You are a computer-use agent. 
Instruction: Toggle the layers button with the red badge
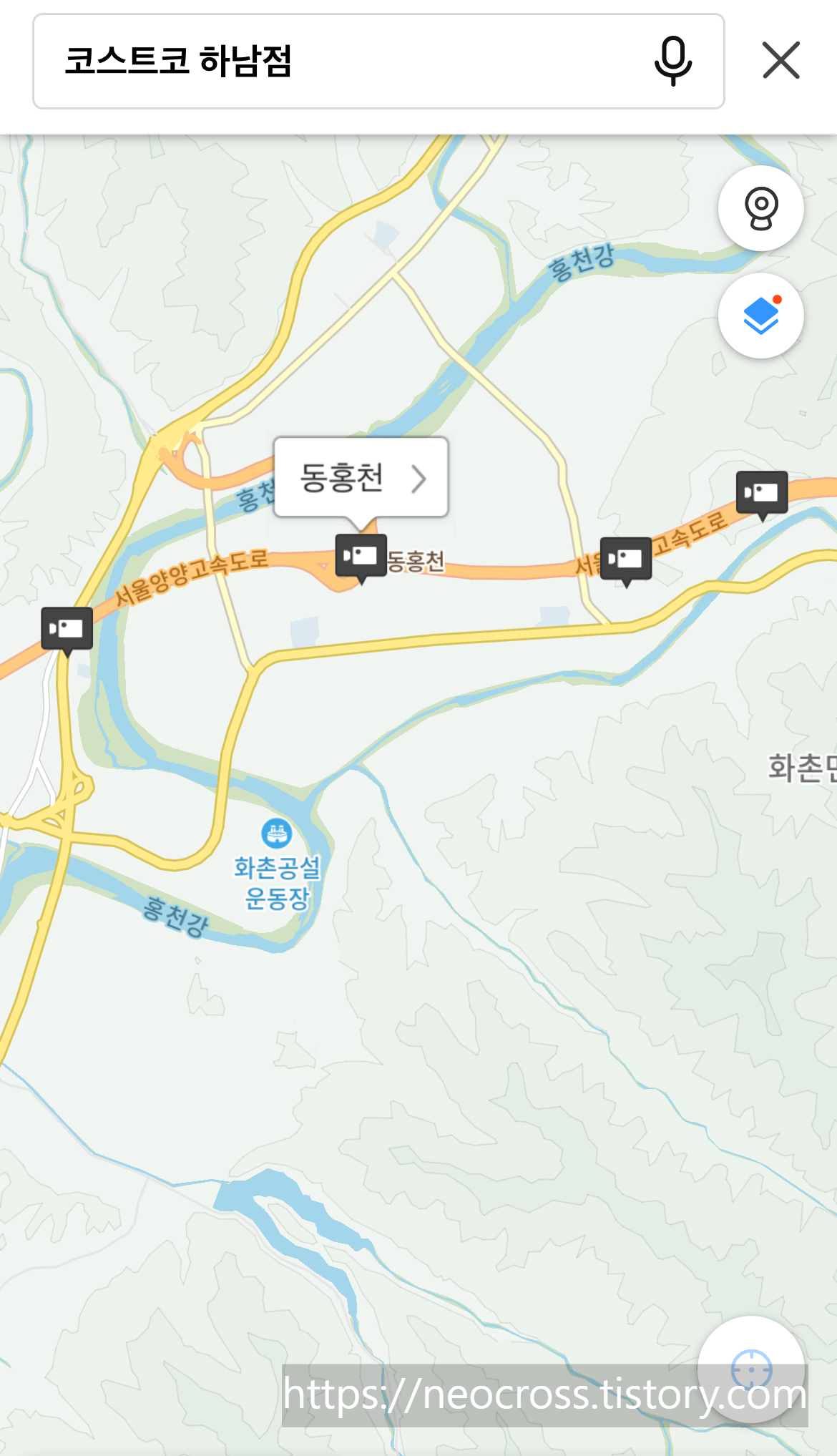760,313
